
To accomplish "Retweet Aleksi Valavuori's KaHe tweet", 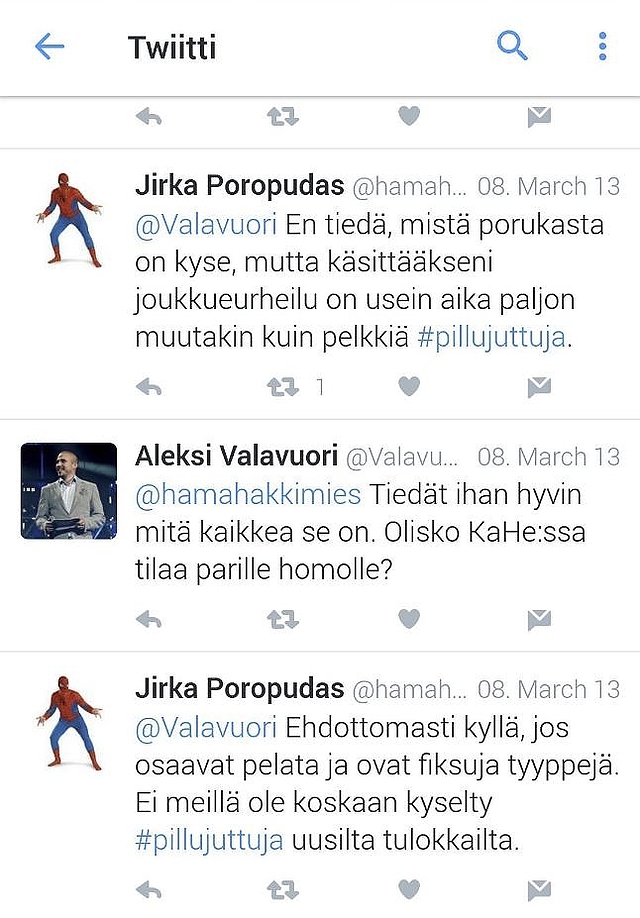I will [283, 619].
